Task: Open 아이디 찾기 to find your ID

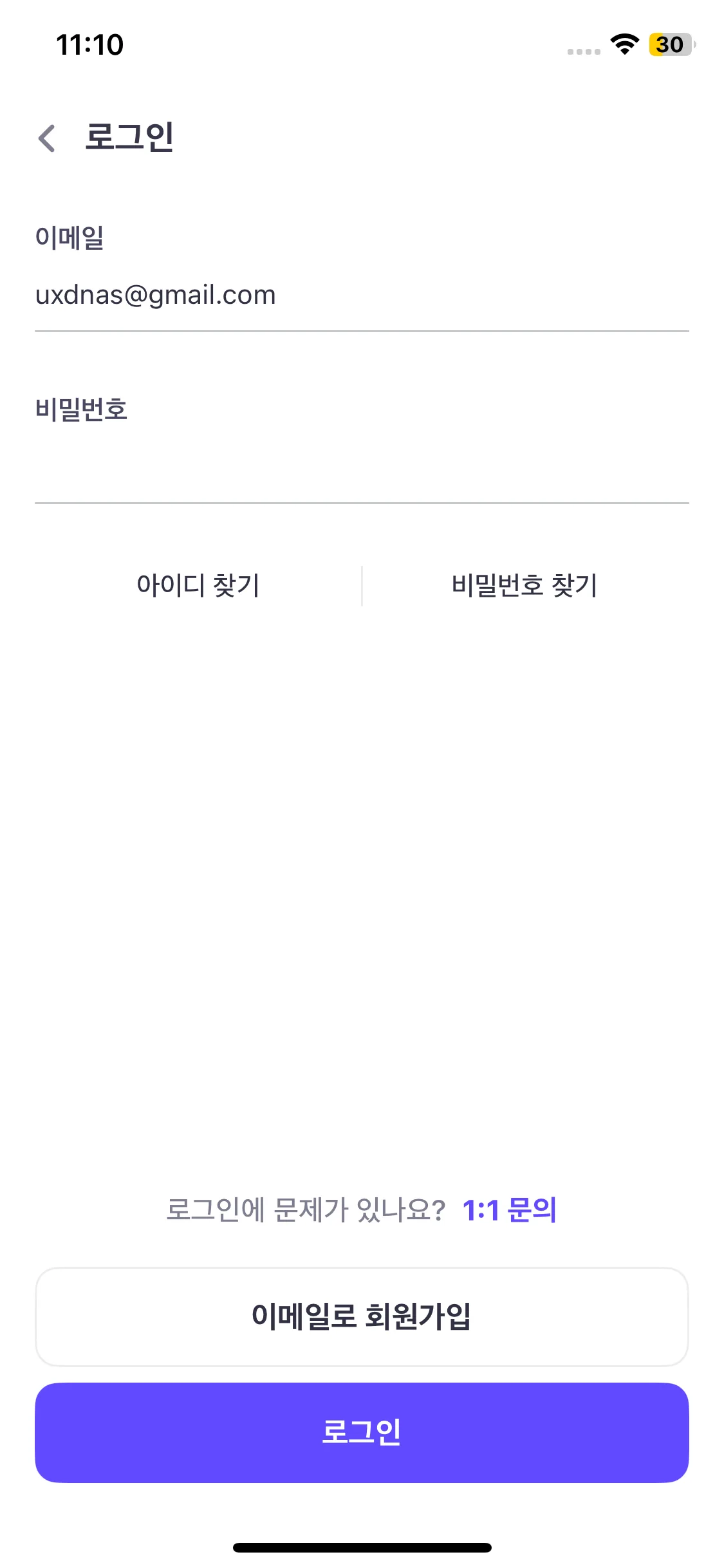Action: pos(198,586)
